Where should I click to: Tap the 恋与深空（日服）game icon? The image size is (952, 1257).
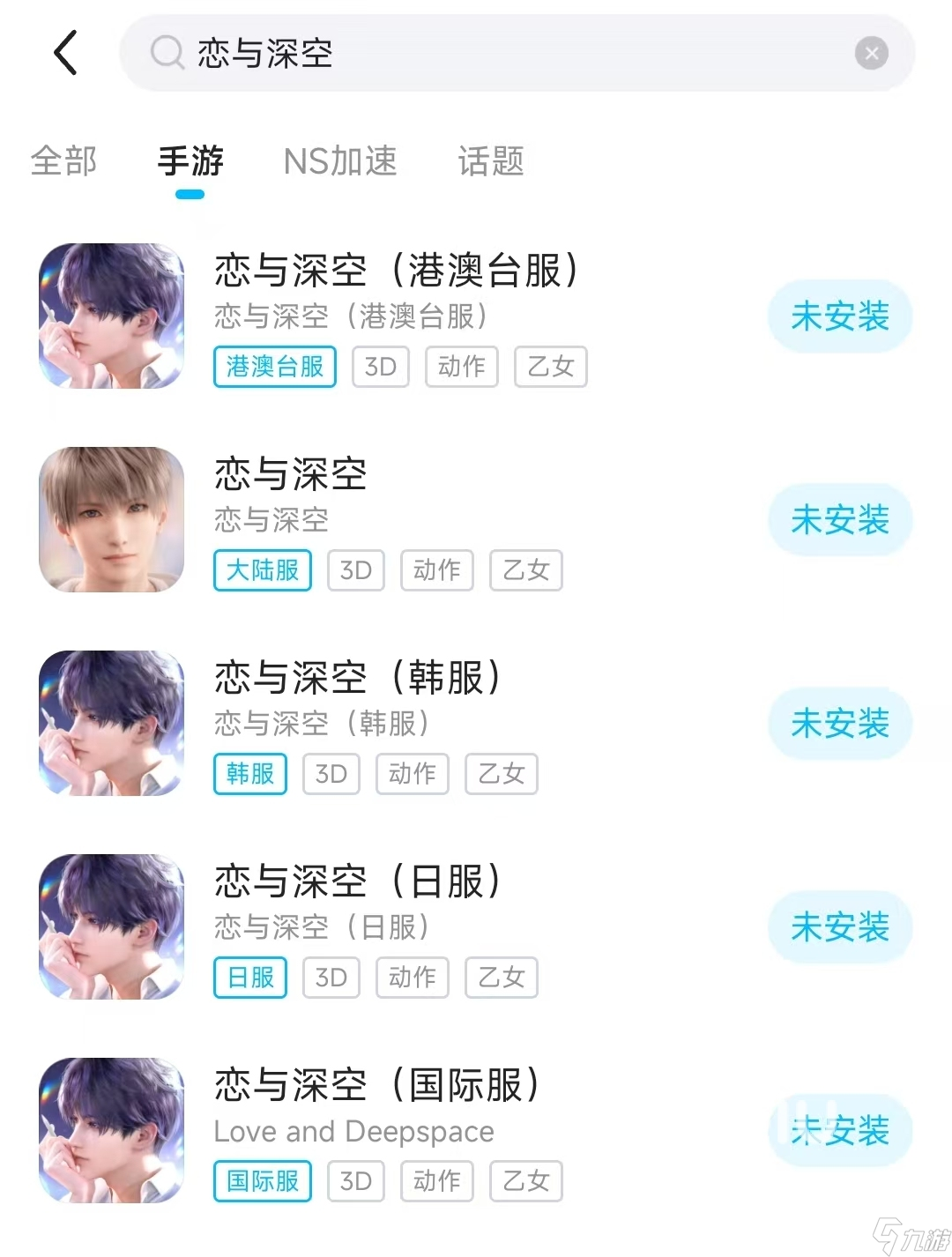click(x=111, y=926)
